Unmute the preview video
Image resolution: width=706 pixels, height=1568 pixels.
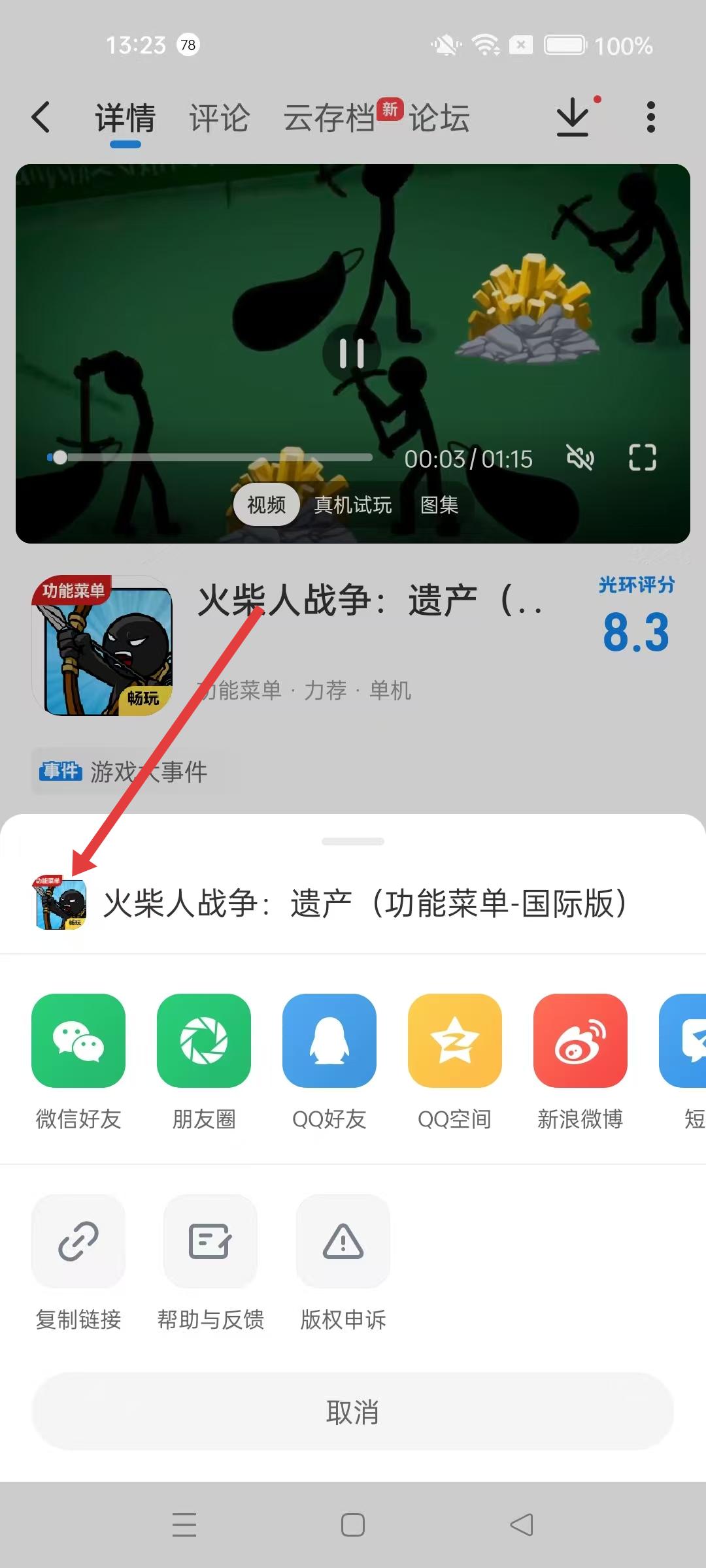(580, 458)
